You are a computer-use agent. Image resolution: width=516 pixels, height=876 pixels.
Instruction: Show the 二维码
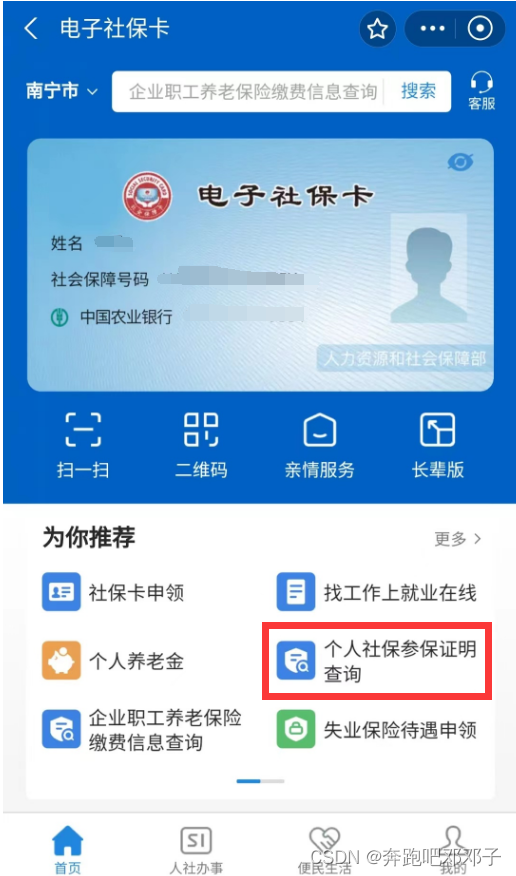coord(201,445)
